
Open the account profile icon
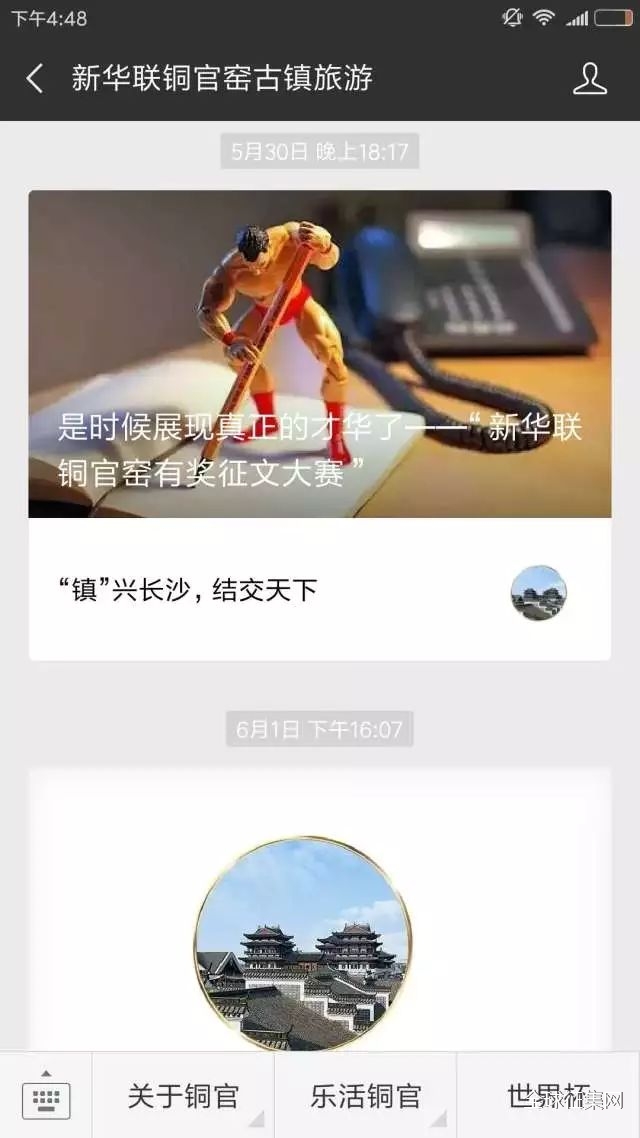(x=590, y=79)
